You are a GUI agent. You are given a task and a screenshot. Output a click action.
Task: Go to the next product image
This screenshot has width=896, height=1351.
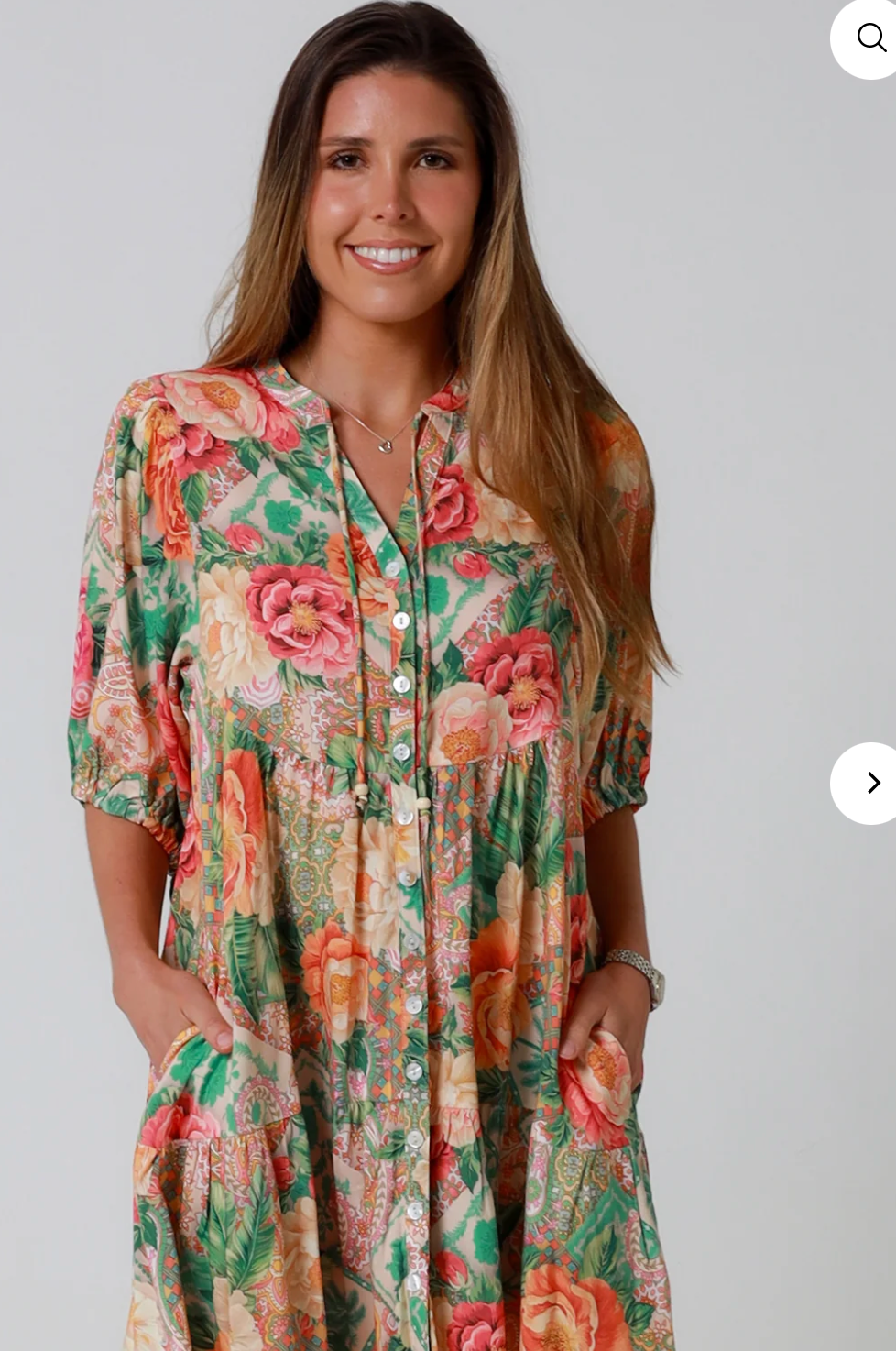(x=870, y=783)
